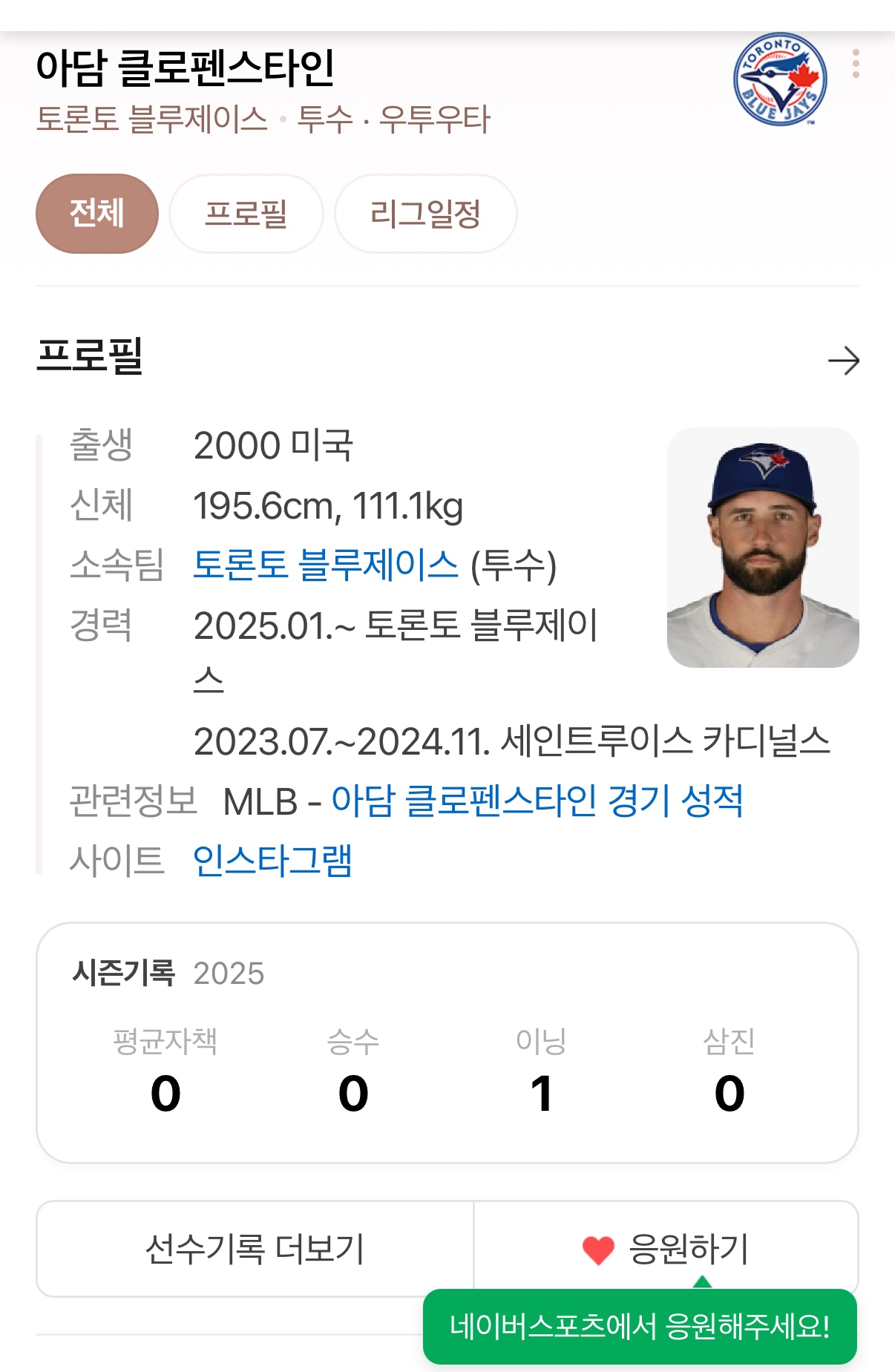The height and width of the screenshot is (1372, 895).
Task: Select the 전체 tab
Action: click(x=96, y=214)
